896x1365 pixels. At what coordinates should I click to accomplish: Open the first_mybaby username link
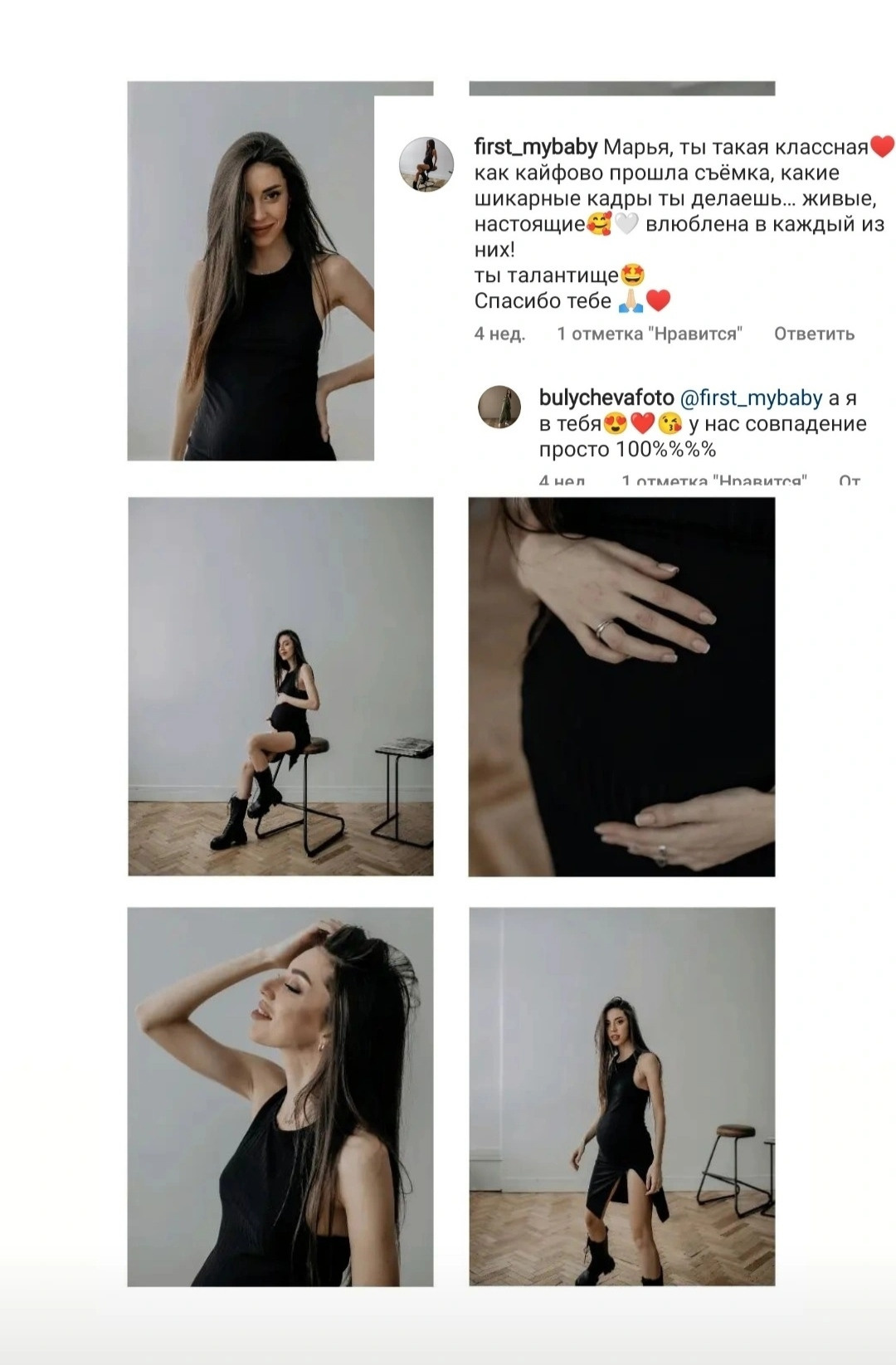(534, 145)
